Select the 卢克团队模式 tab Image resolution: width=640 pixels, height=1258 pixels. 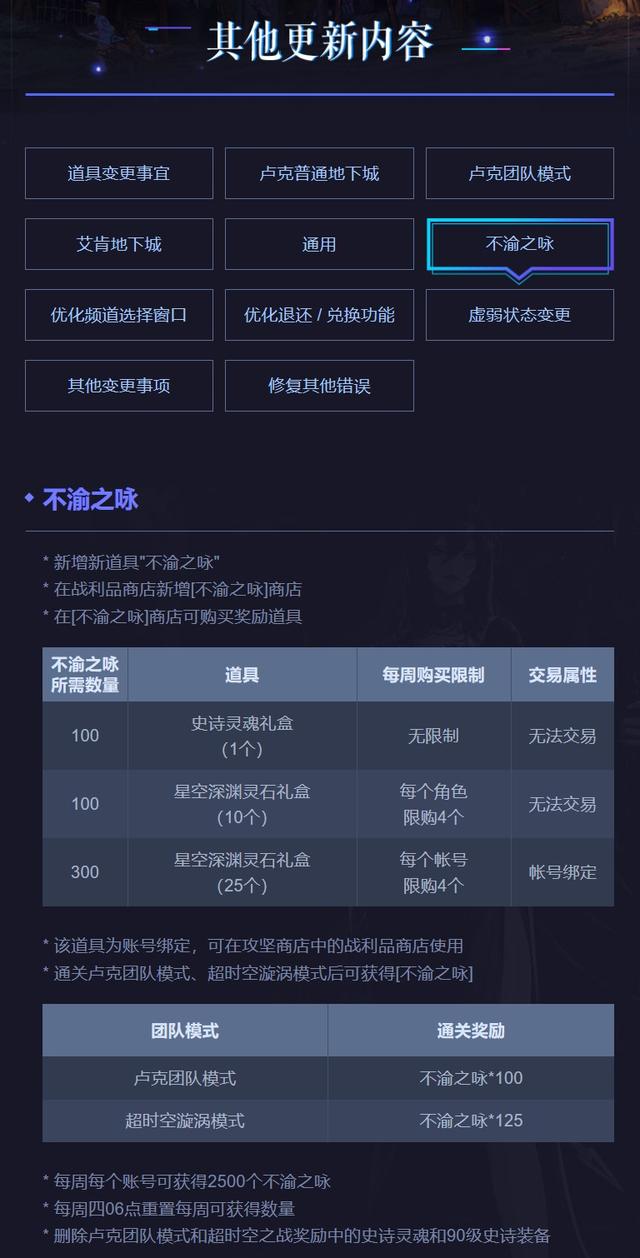(520, 173)
